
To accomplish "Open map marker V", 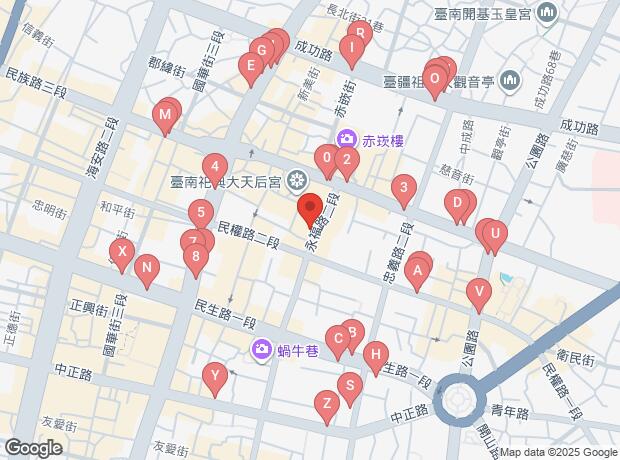I will (479, 296).
